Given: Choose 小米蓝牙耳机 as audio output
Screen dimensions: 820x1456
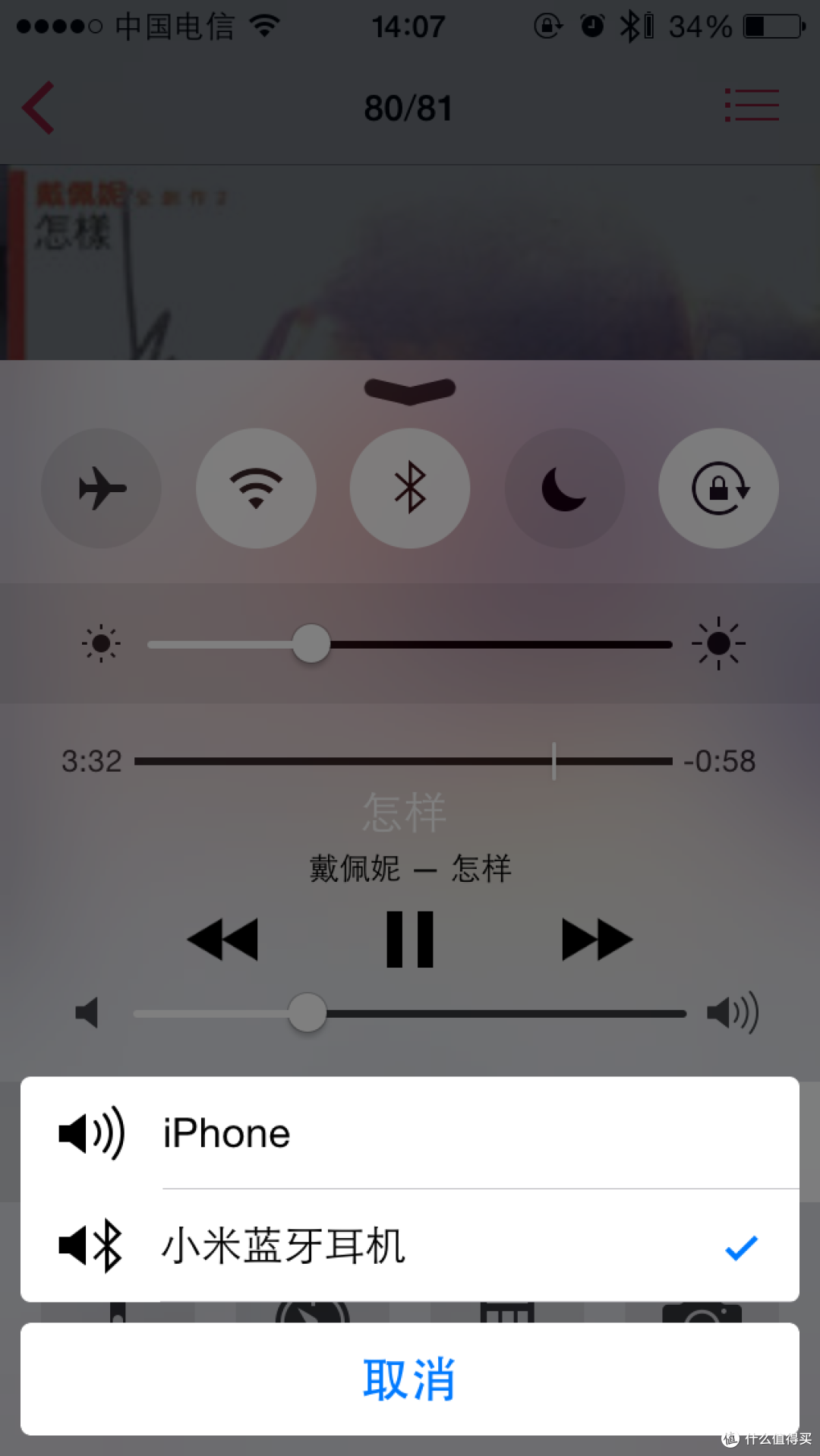Looking at the screenshot, I should [410, 1246].
